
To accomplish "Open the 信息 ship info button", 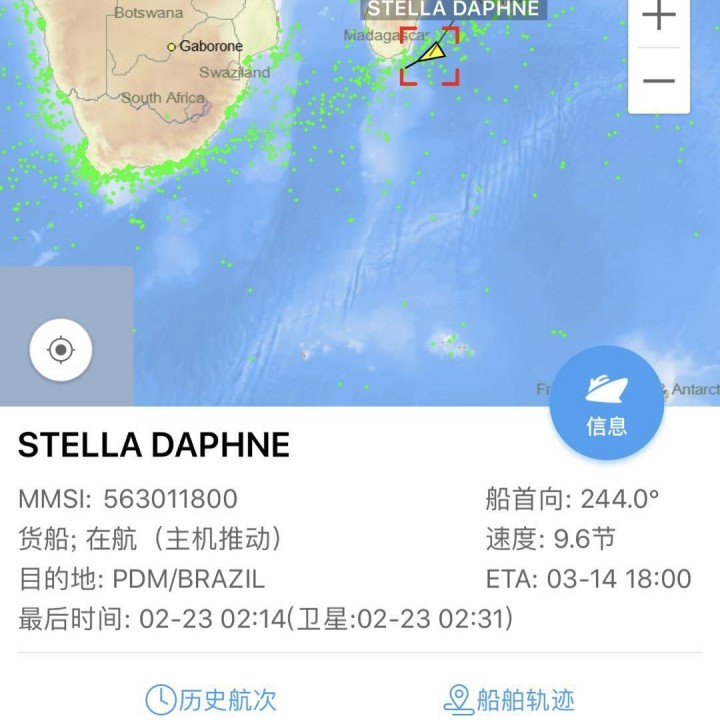I will click(x=606, y=403).
